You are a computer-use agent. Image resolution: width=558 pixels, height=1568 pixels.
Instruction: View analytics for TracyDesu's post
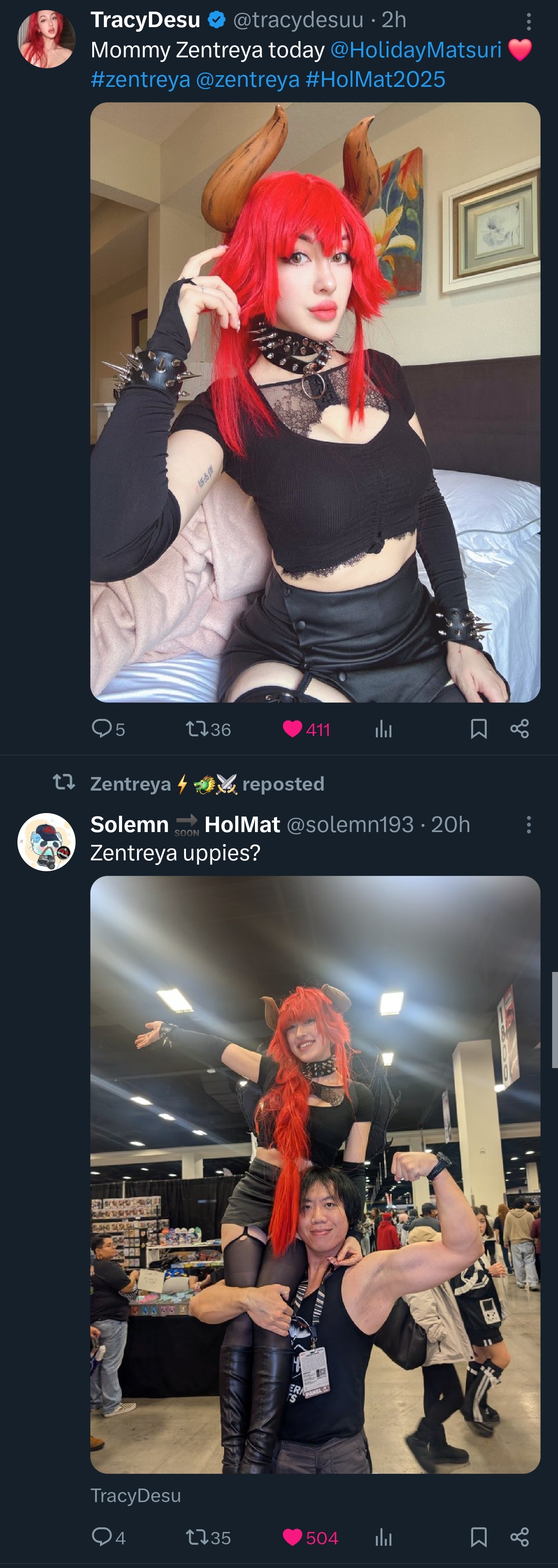click(383, 728)
